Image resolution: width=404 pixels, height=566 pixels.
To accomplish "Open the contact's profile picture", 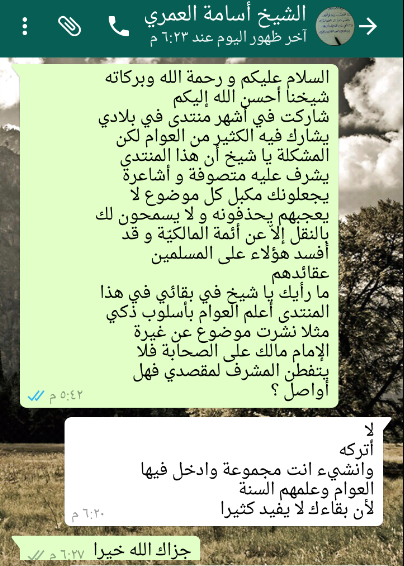I will [x=335, y=26].
